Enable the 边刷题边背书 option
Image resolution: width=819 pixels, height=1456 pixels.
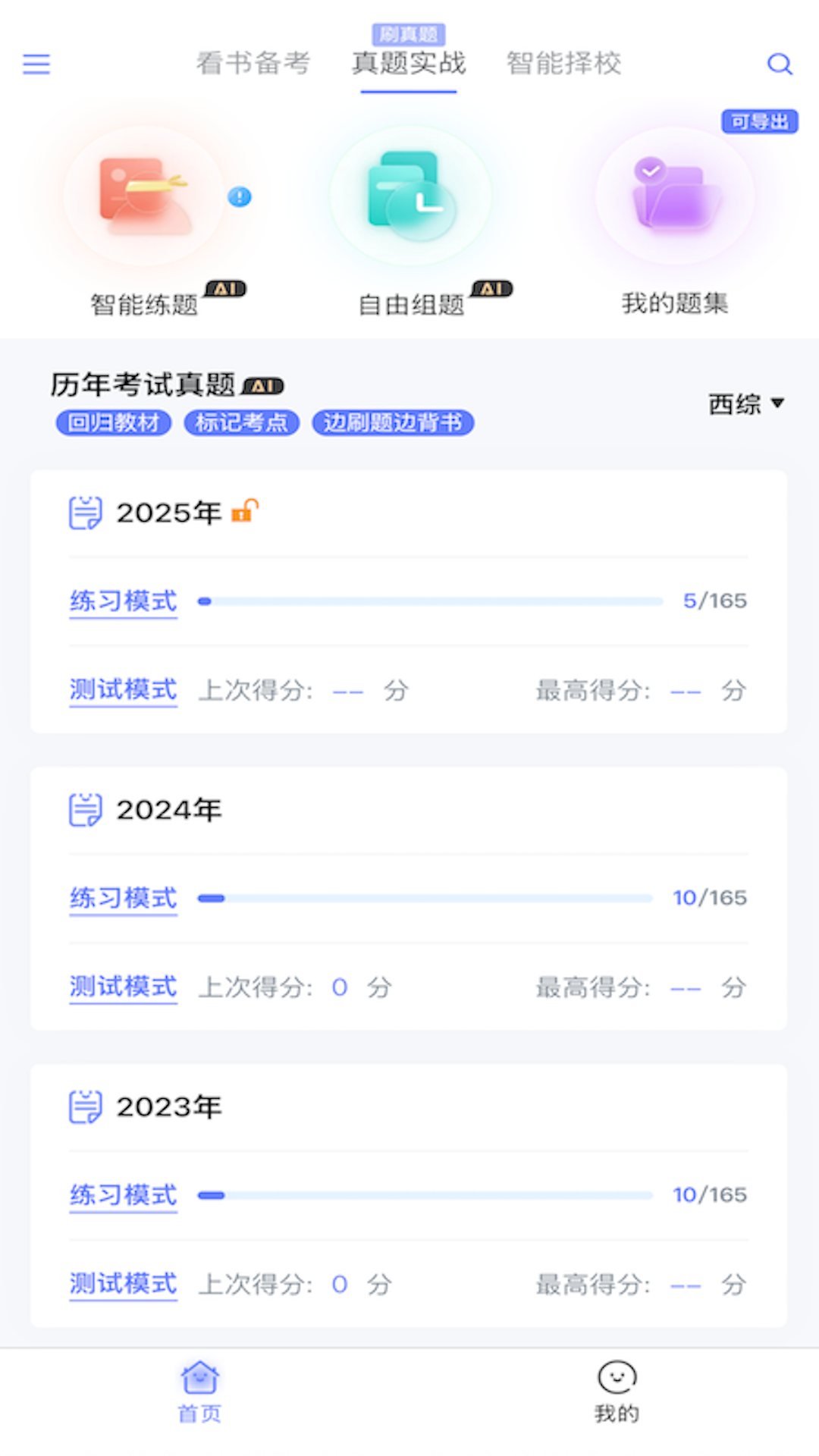tap(392, 423)
